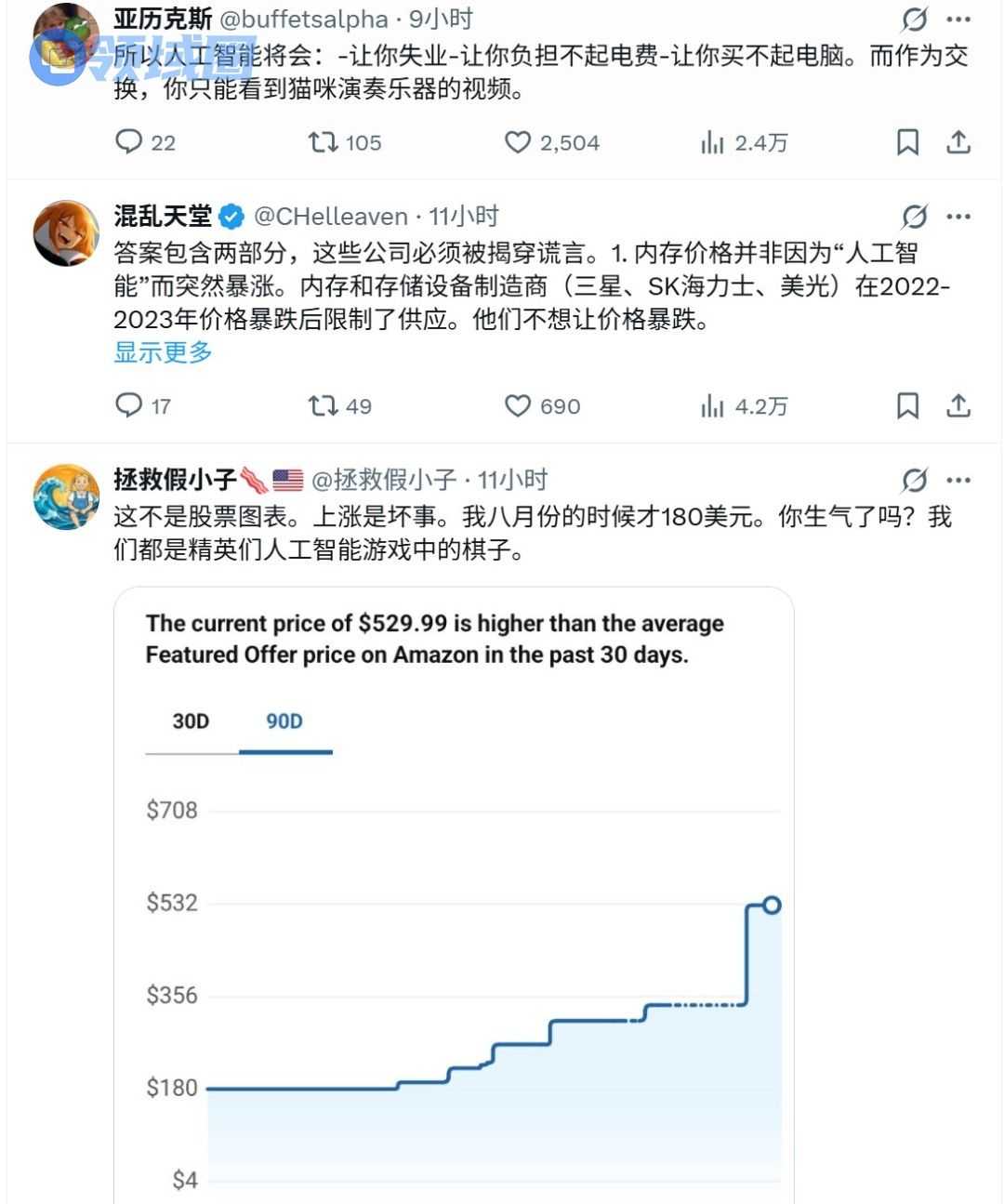Ask Grok about 拯救假小子's tweet
The height and width of the screenshot is (1204, 1004).
915,481
